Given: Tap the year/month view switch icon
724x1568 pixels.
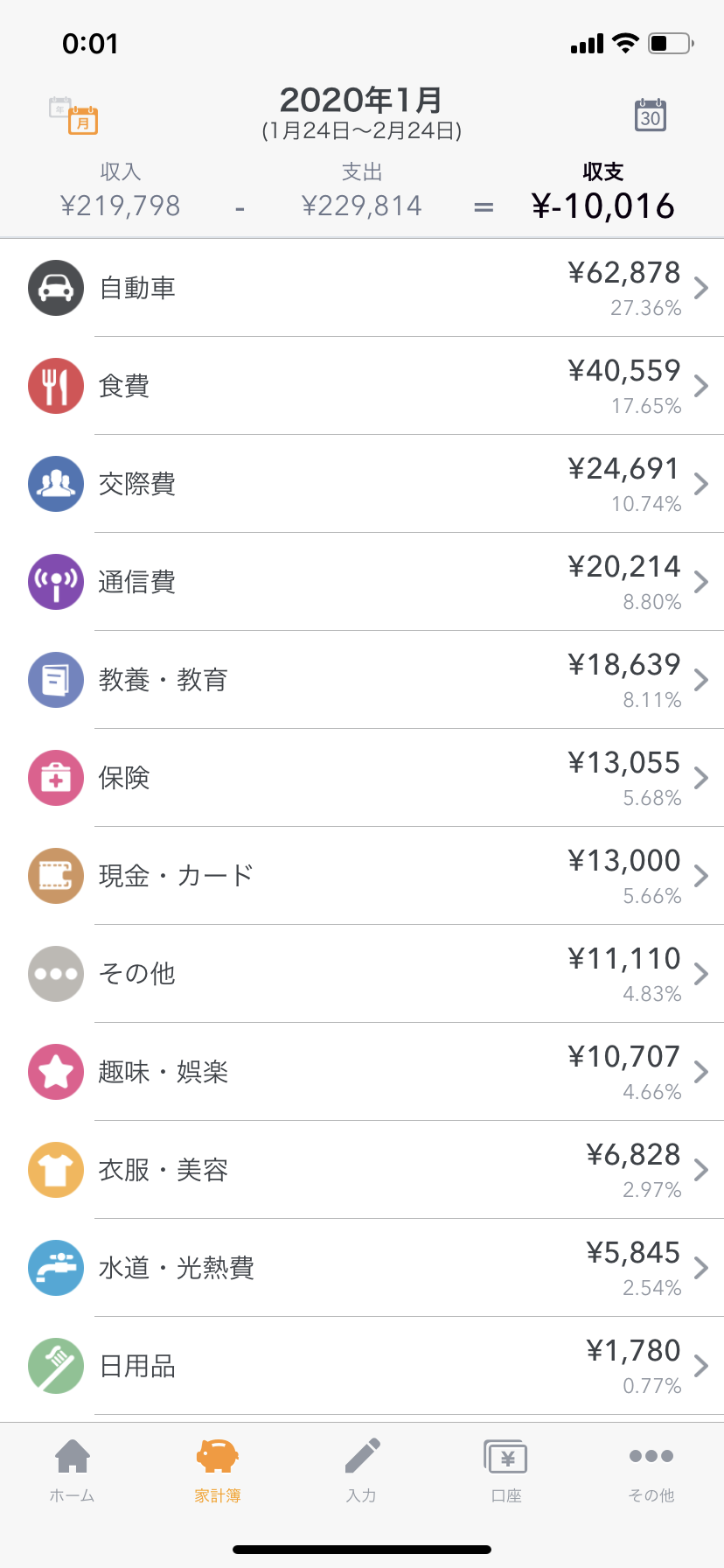Looking at the screenshot, I should tap(73, 115).
